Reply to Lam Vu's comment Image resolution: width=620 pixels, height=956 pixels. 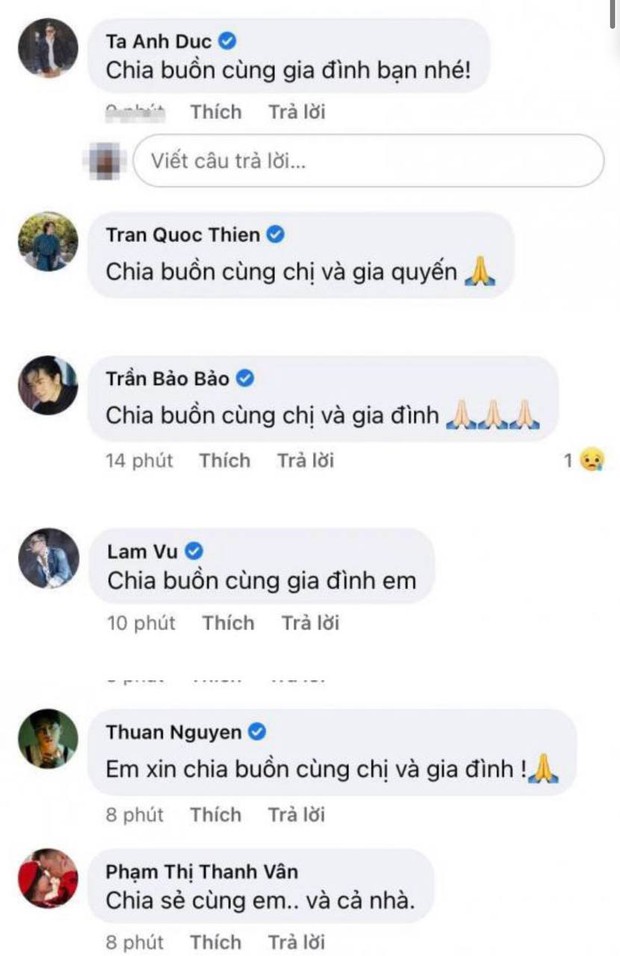tap(309, 623)
